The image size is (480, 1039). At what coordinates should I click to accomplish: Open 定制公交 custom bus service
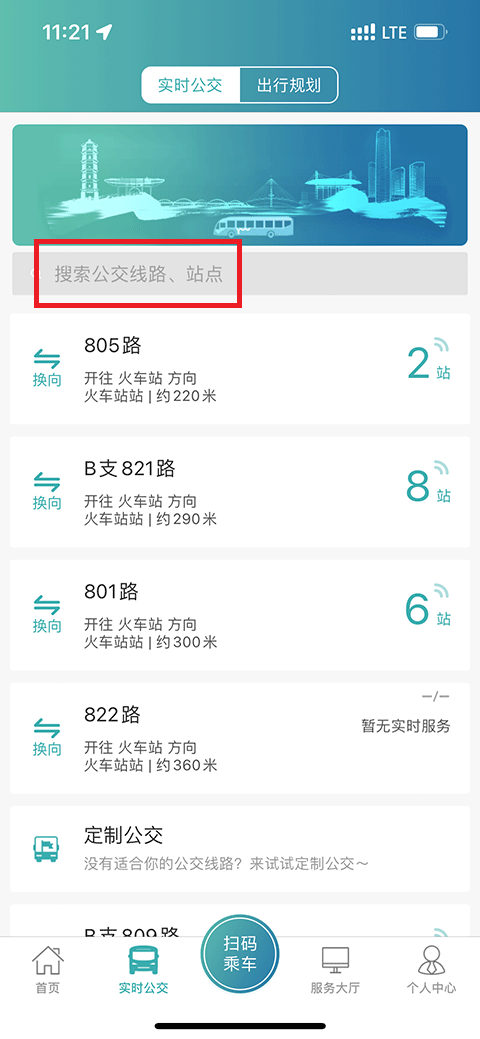pyautogui.click(x=240, y=849)
